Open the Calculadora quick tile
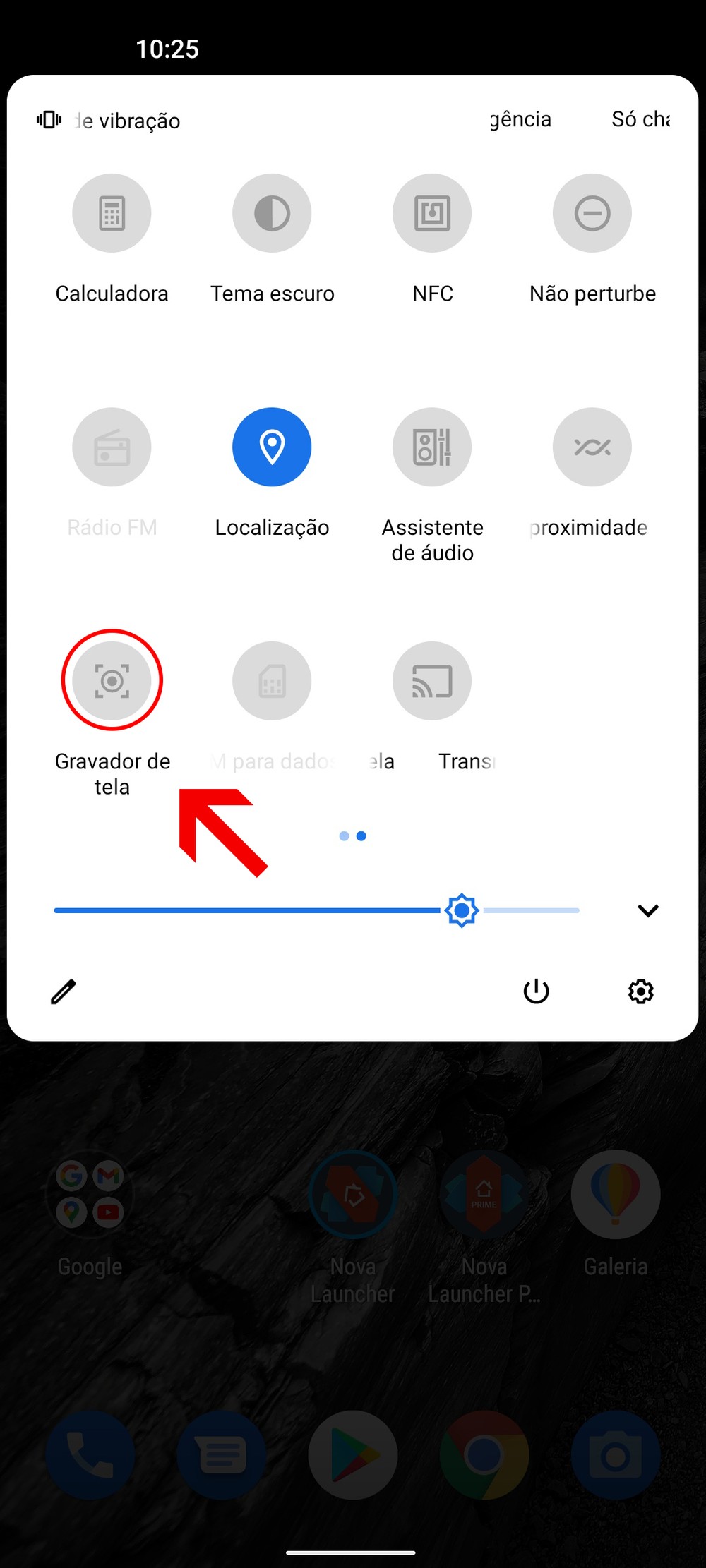This screenshot has width=706, height=1568. point(112,213)
